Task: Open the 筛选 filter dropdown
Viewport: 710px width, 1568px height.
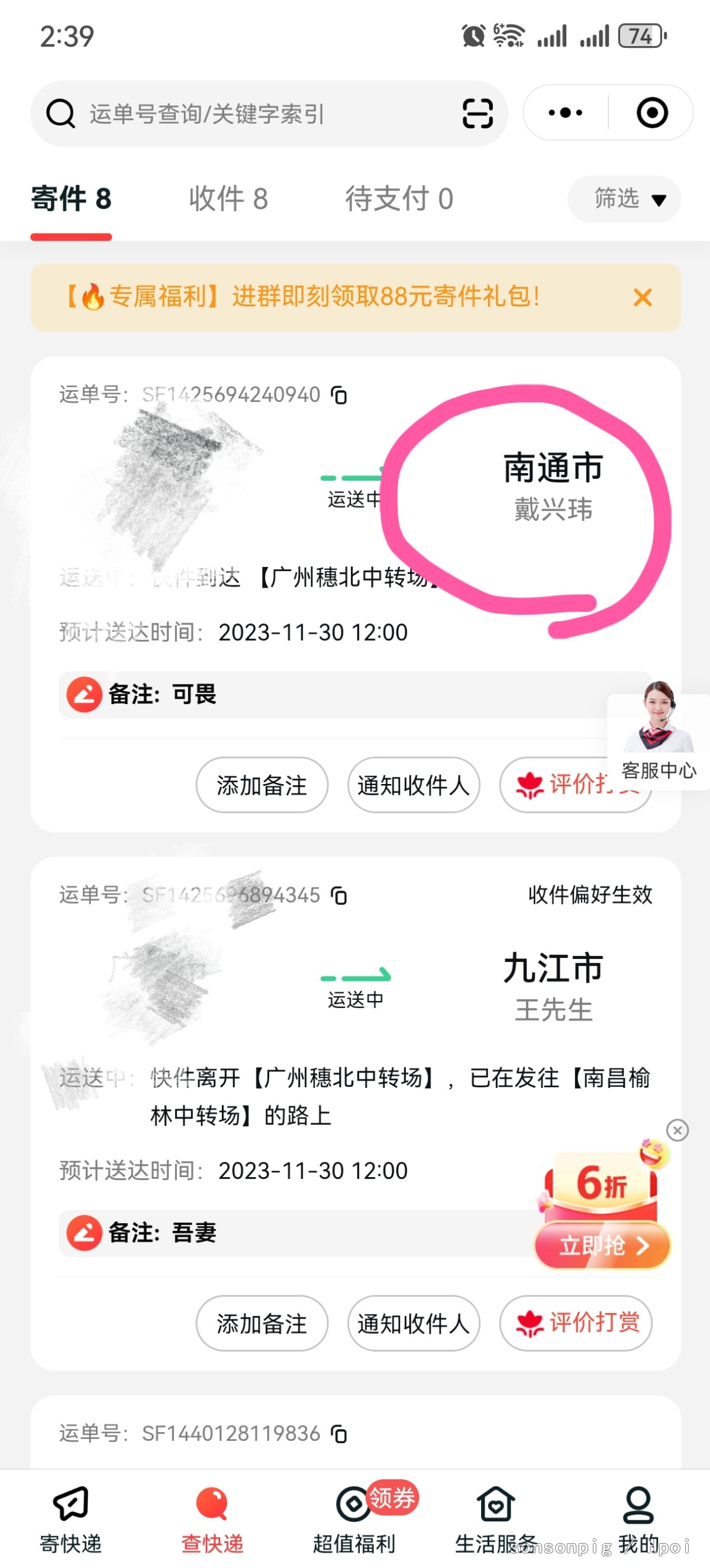Action: click(x=624, y=199)
